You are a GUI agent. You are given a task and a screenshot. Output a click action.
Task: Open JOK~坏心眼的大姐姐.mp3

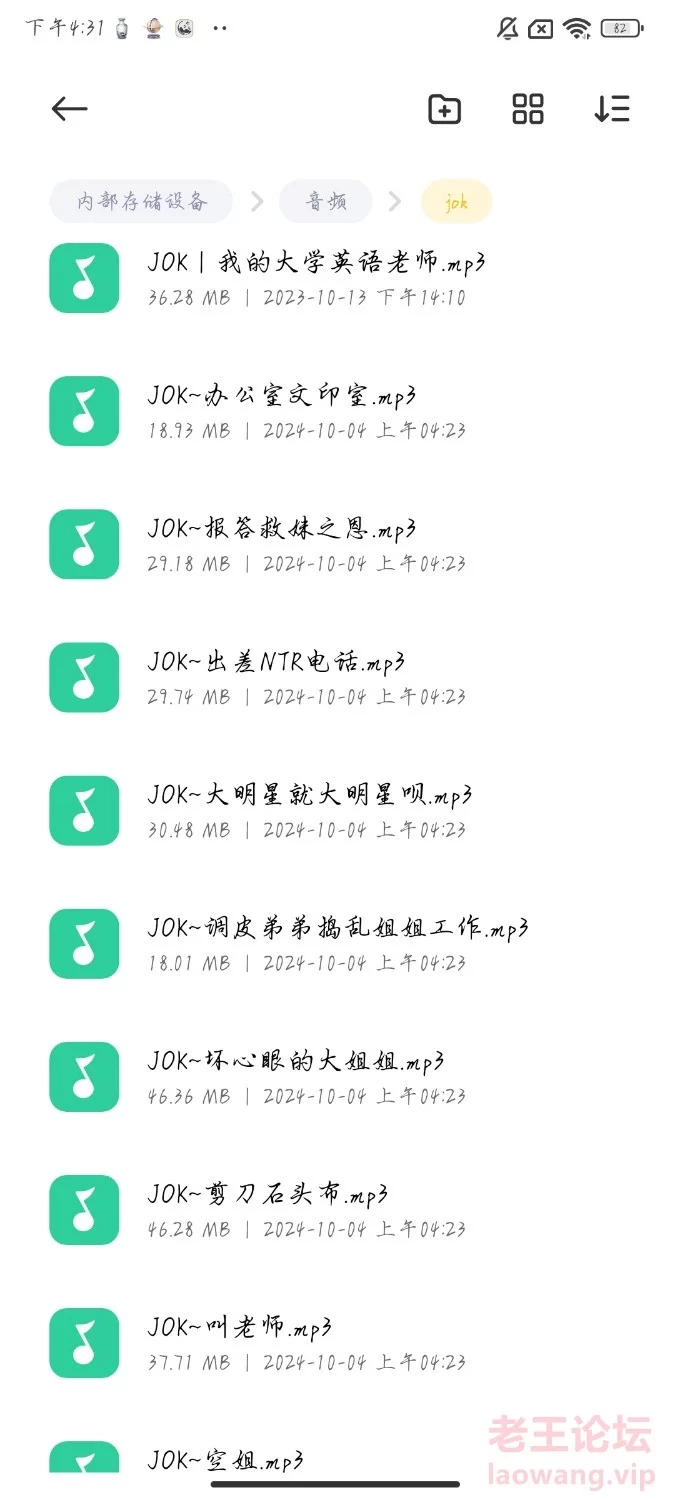(x=337, y=1076)
